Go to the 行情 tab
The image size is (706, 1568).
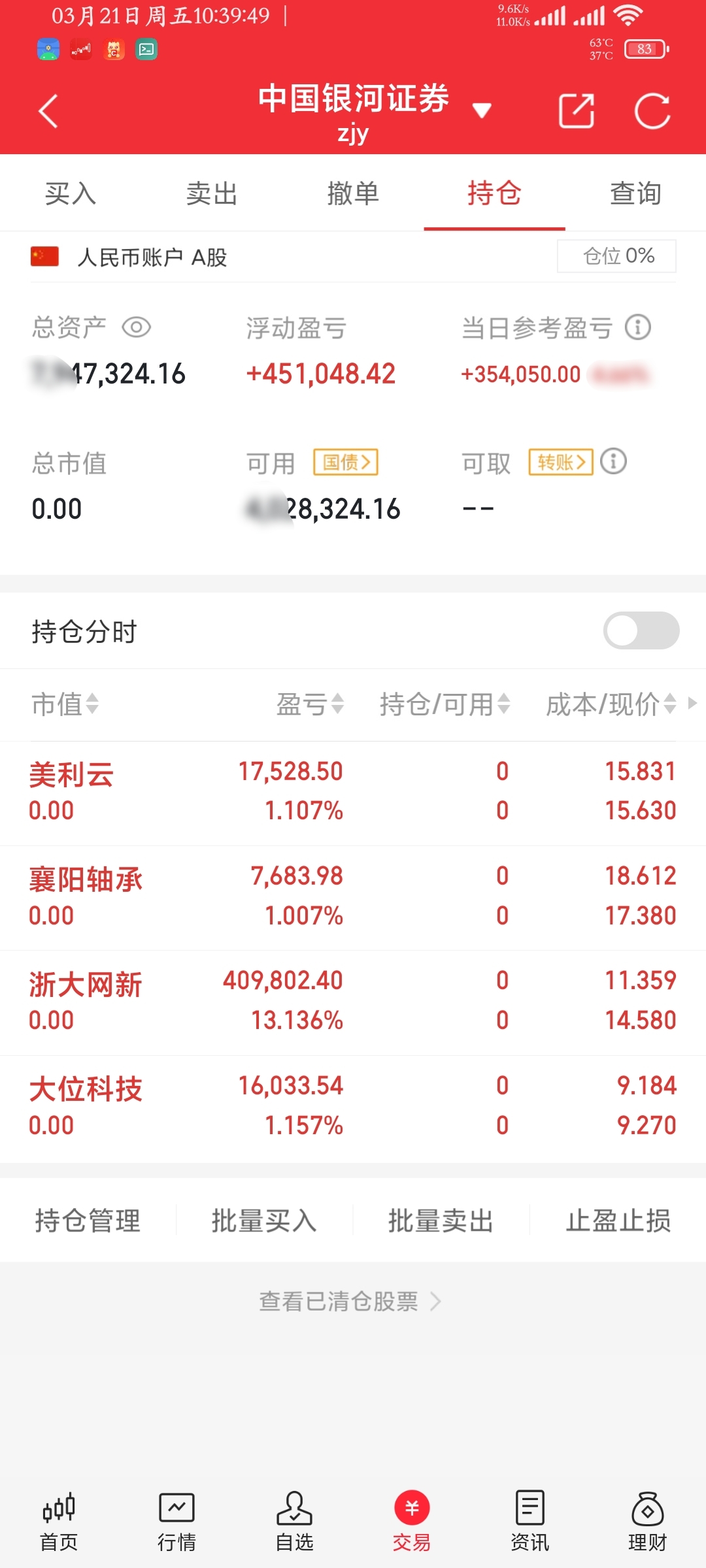176,1522
